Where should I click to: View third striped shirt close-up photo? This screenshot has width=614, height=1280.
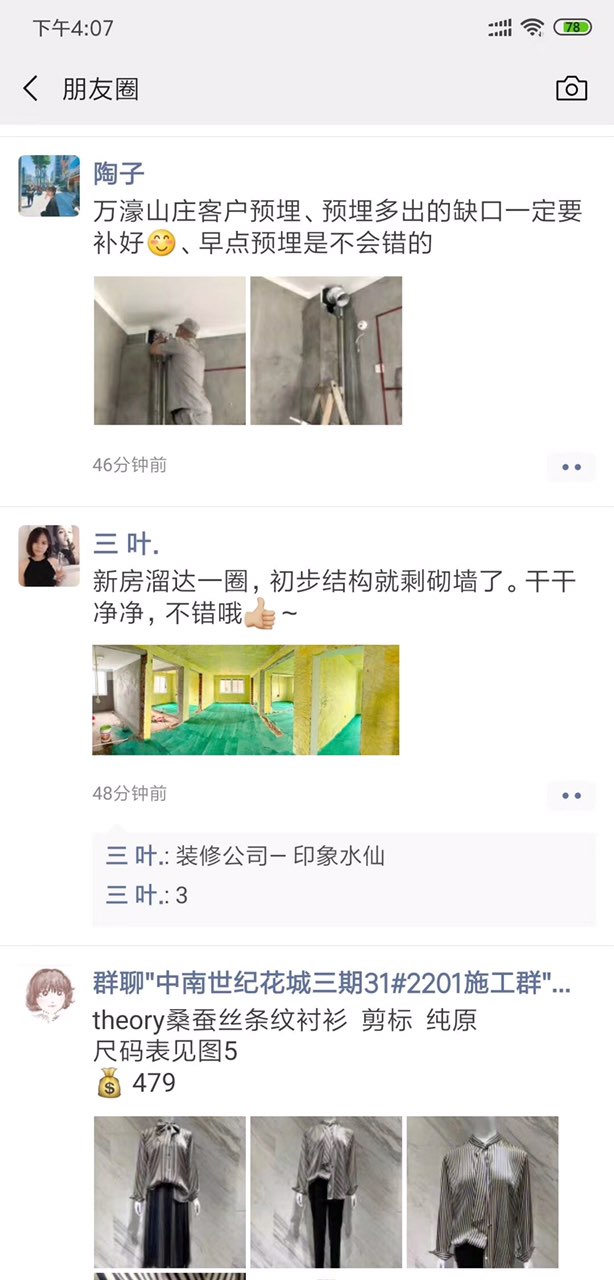(x=482, y=1191)
